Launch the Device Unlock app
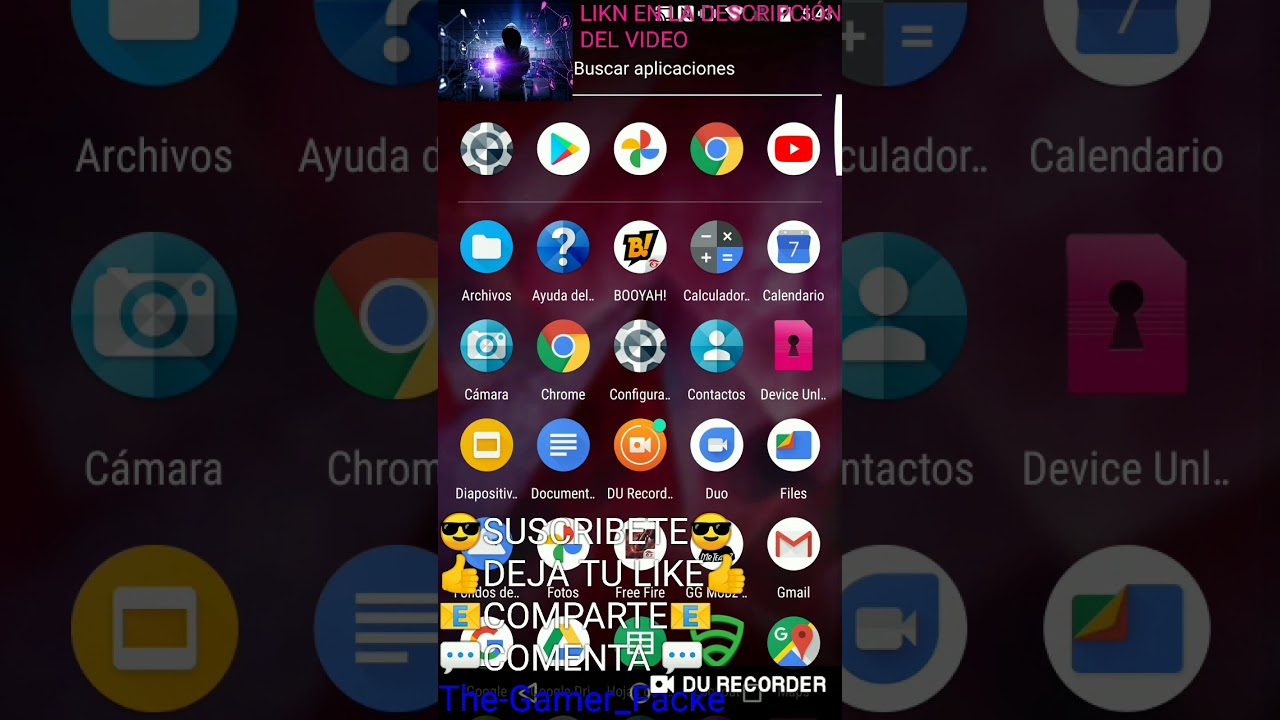The width and height of the screenshot is (1280, 720). tap(793, 347)
